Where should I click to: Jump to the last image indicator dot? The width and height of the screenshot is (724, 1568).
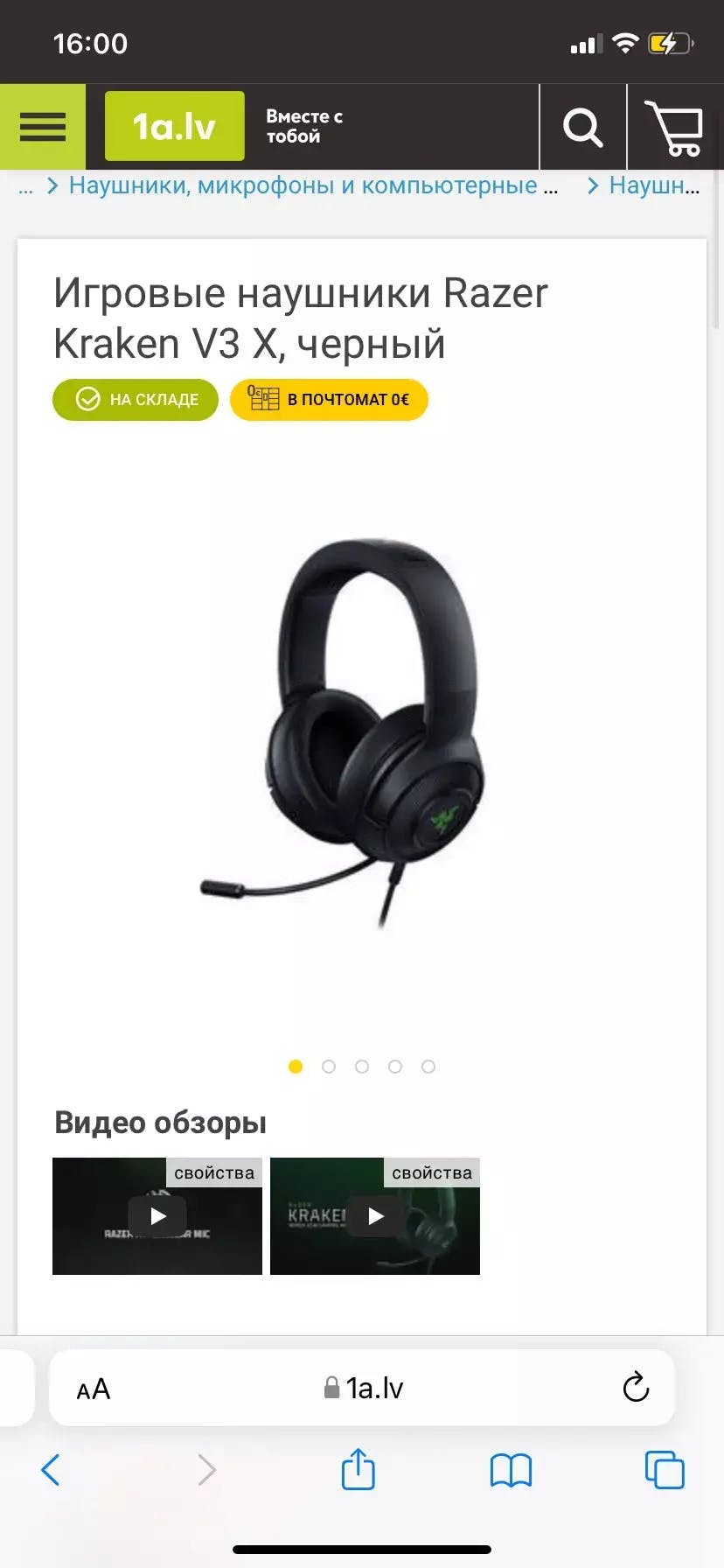coord(428,1067)
